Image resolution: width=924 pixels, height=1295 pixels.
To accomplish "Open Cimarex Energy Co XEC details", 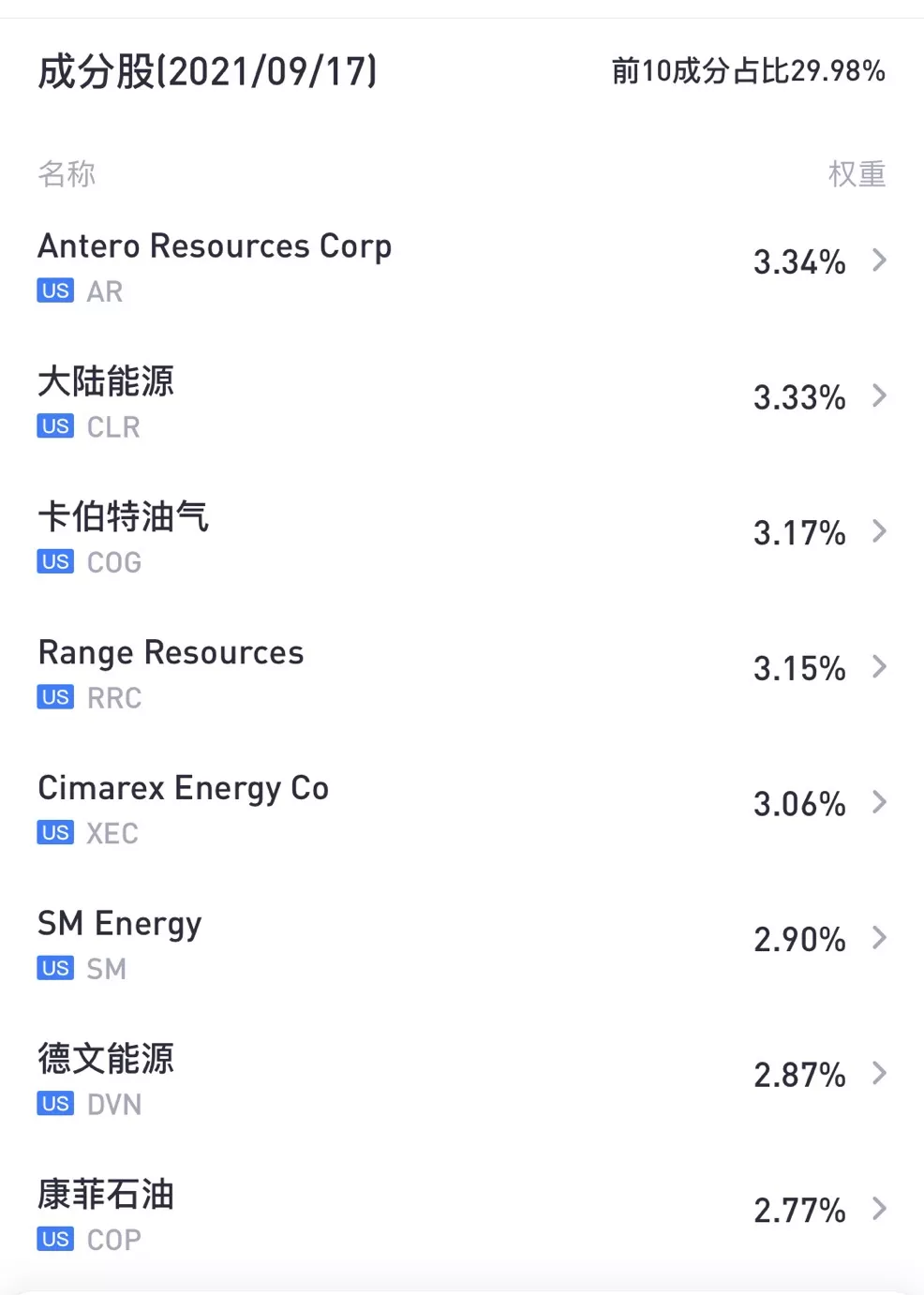I will [461, 806].
